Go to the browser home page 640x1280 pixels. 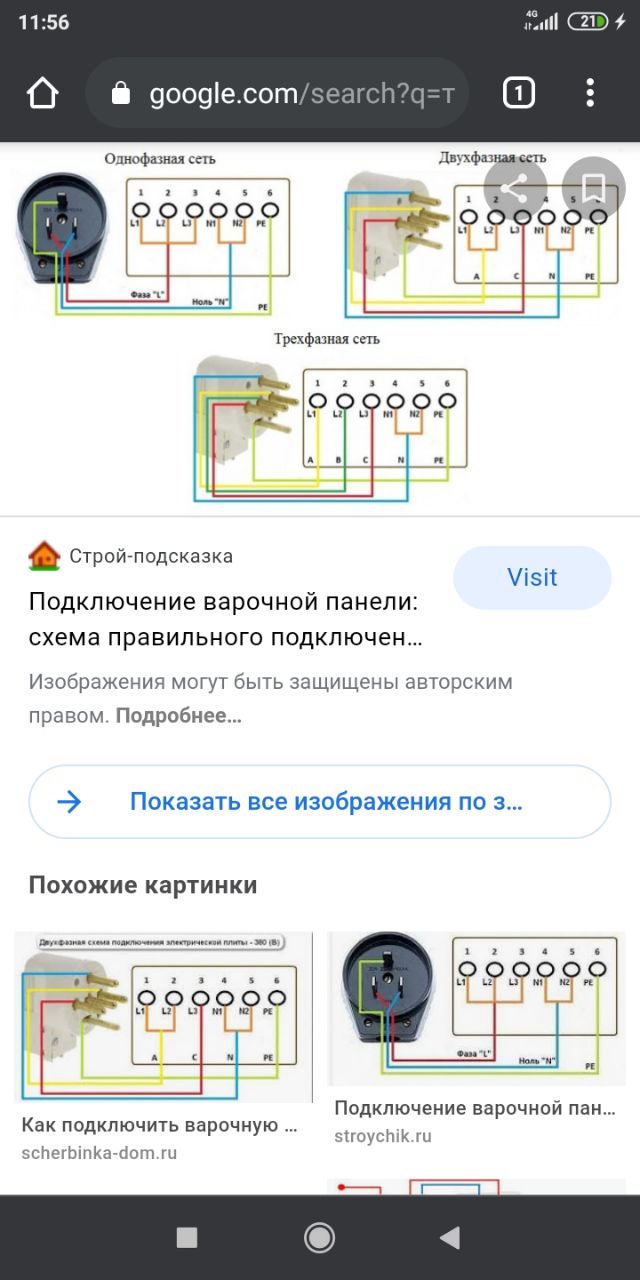click(42, 94)
